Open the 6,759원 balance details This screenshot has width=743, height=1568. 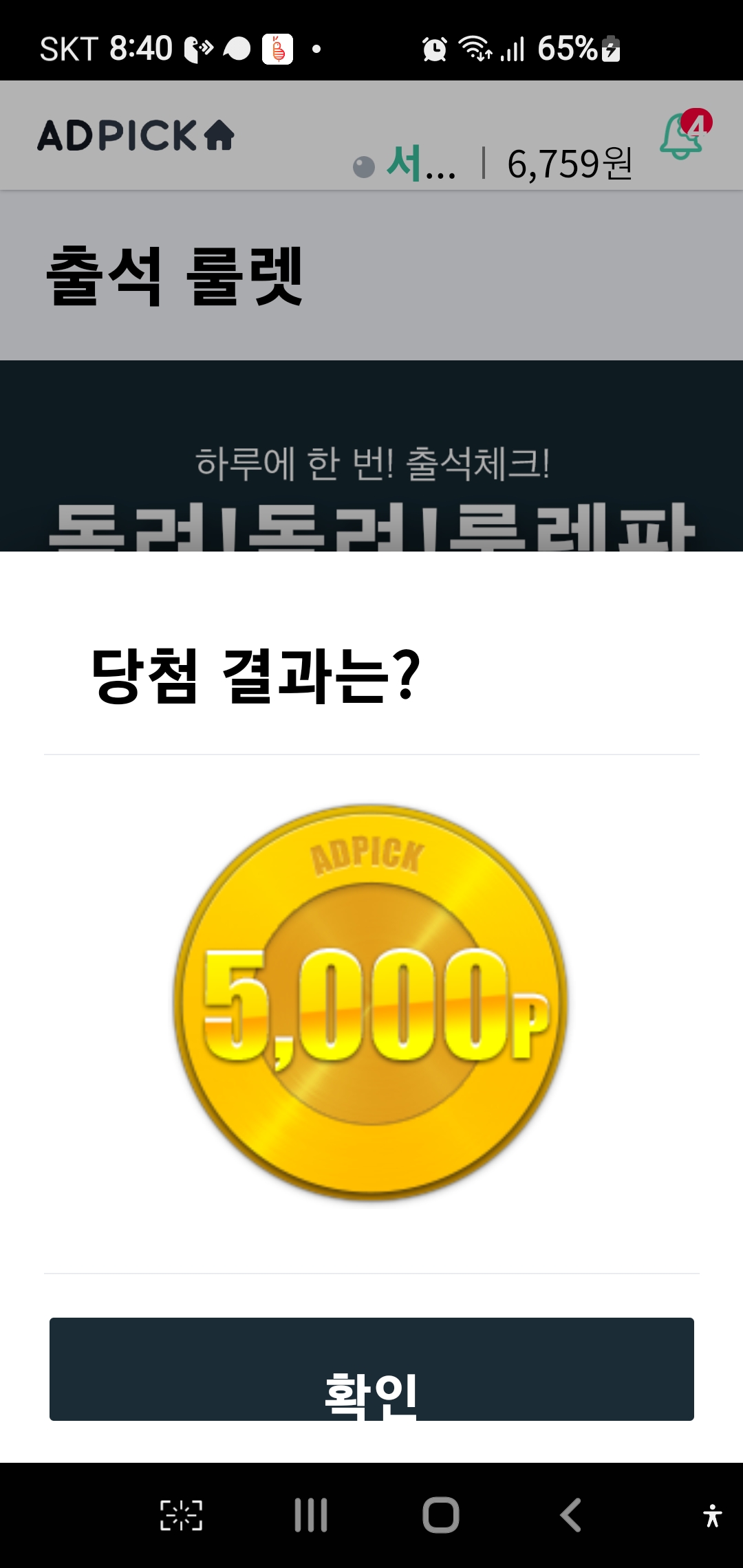click(x=570, y=165)
